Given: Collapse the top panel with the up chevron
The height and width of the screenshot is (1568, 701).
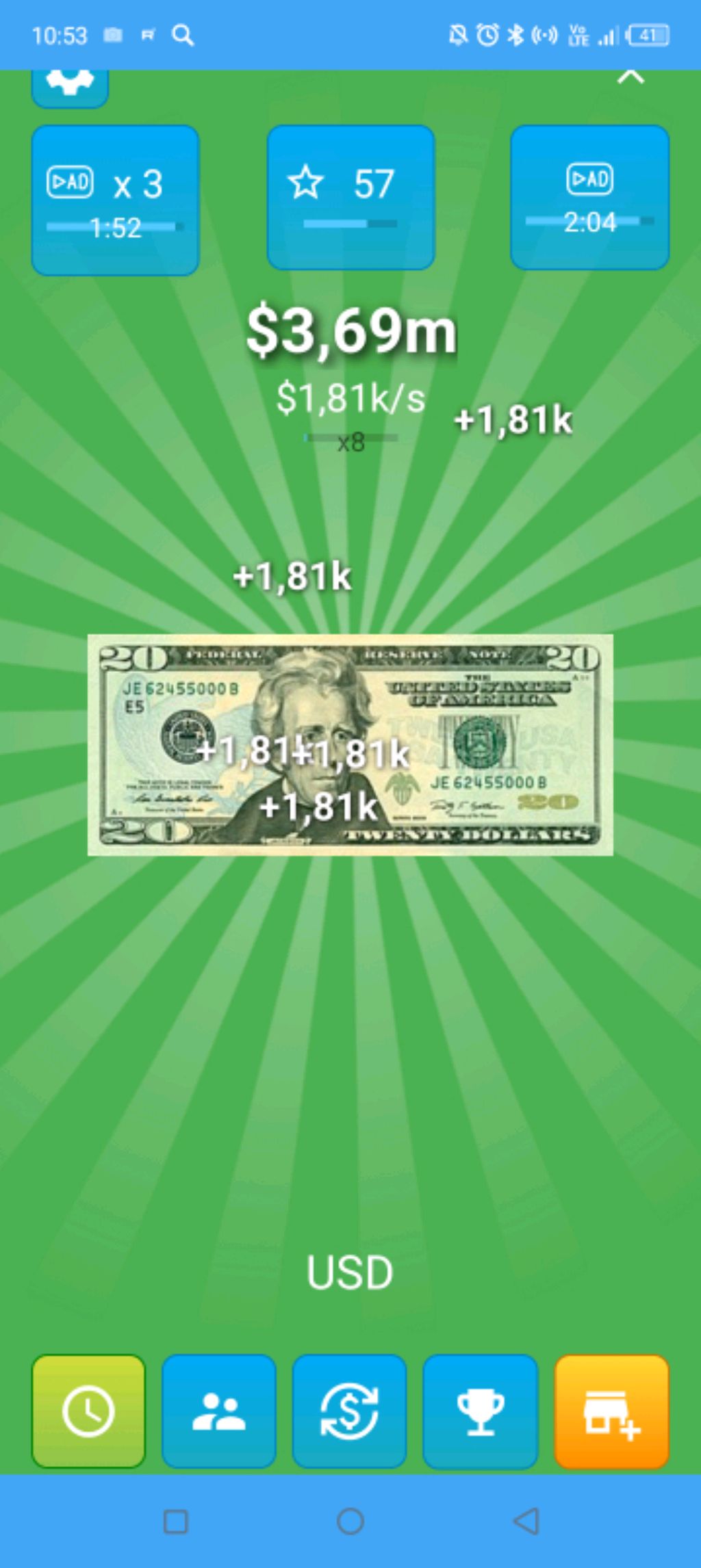Looking at the screenshot, I should pyautogui.click(x=630, y=77).
